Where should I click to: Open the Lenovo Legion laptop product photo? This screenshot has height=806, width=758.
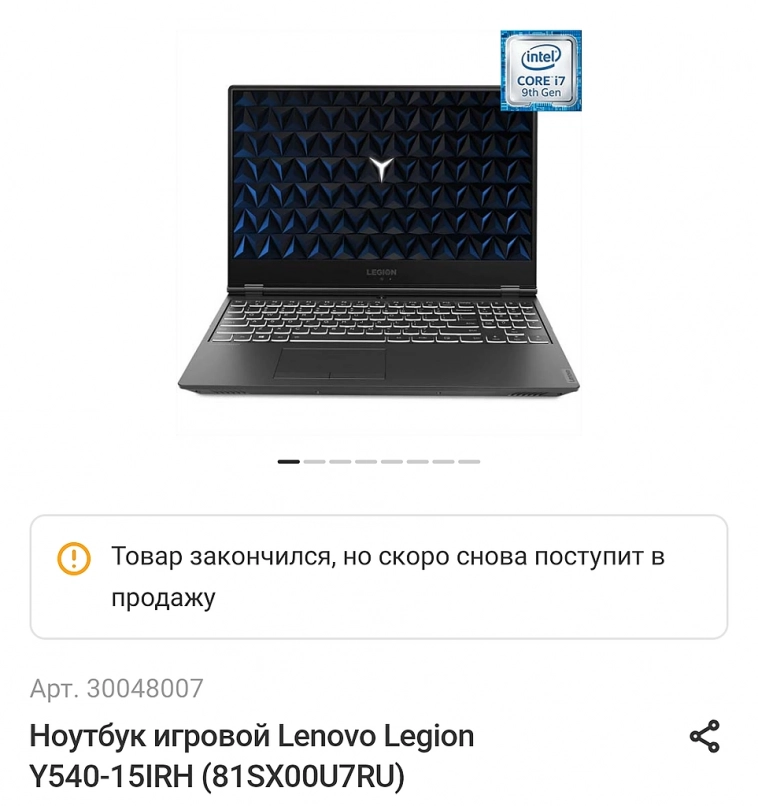tap(379, 240)
